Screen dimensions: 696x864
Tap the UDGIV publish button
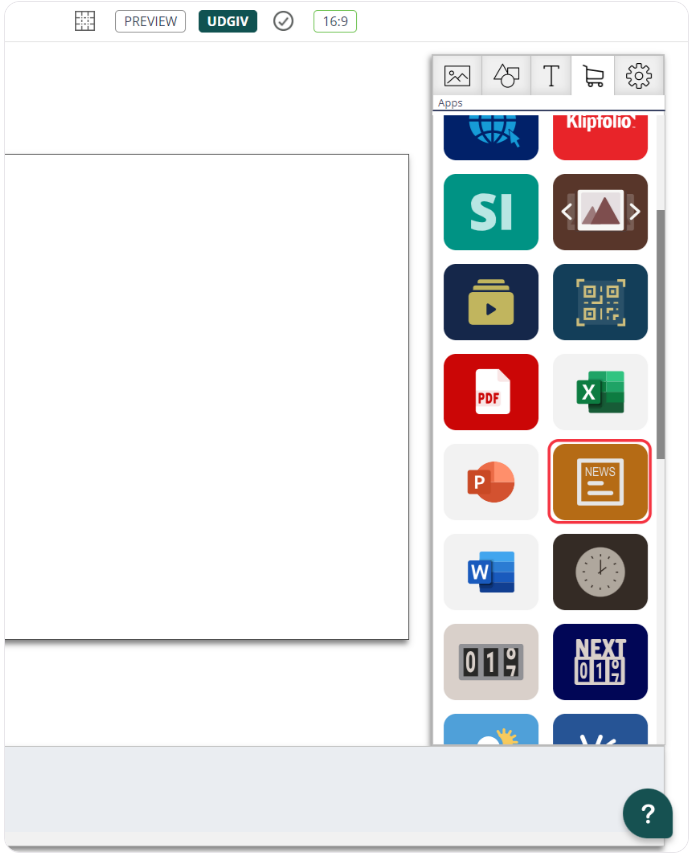tap(227, 21)
